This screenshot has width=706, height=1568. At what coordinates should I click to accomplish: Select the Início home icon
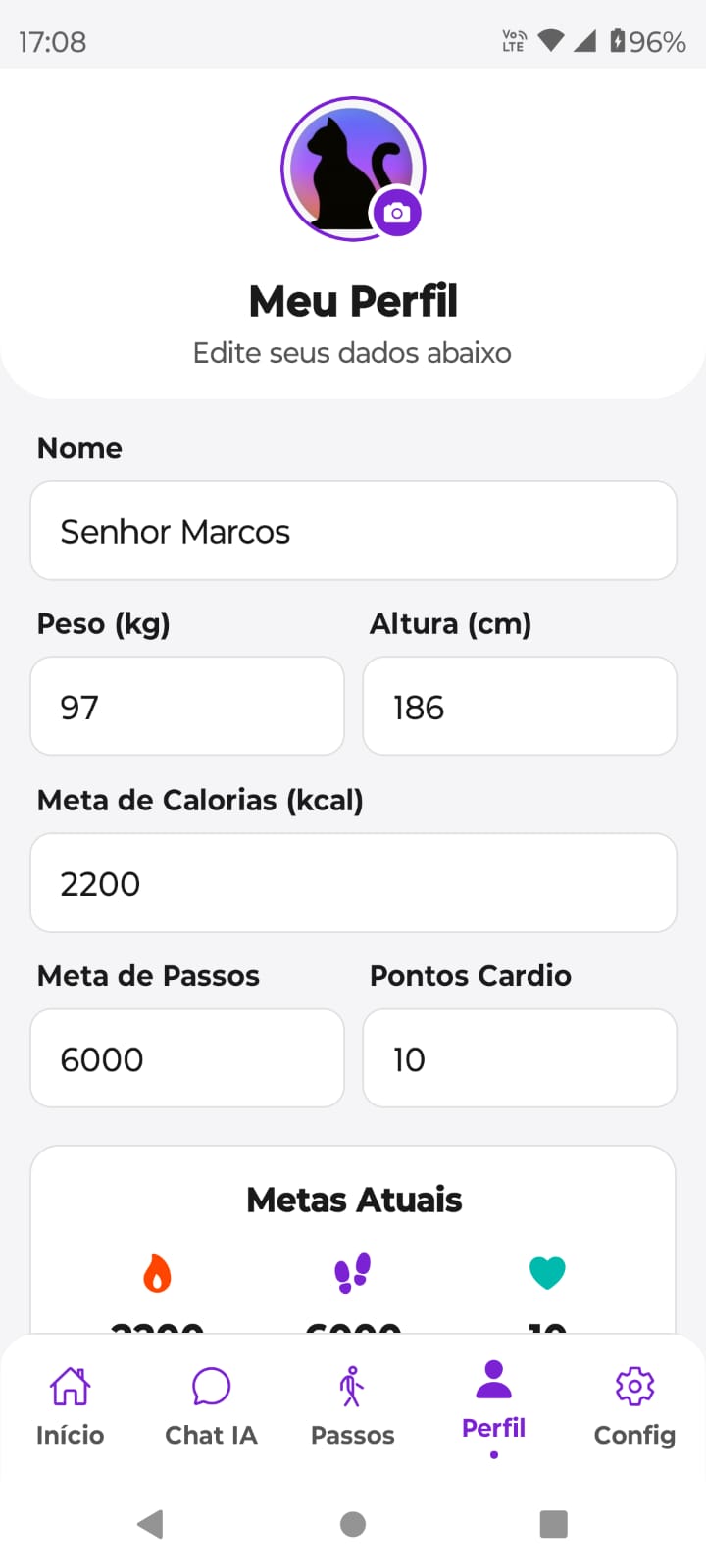click(x=70, y=1388)
